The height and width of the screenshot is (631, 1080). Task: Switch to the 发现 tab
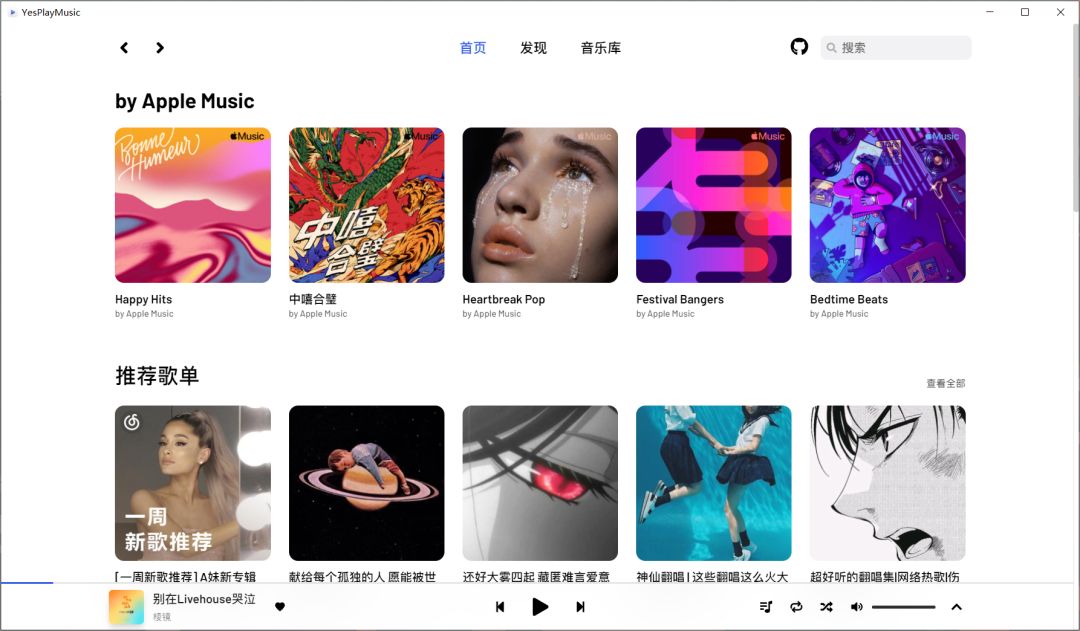point(533,48)
